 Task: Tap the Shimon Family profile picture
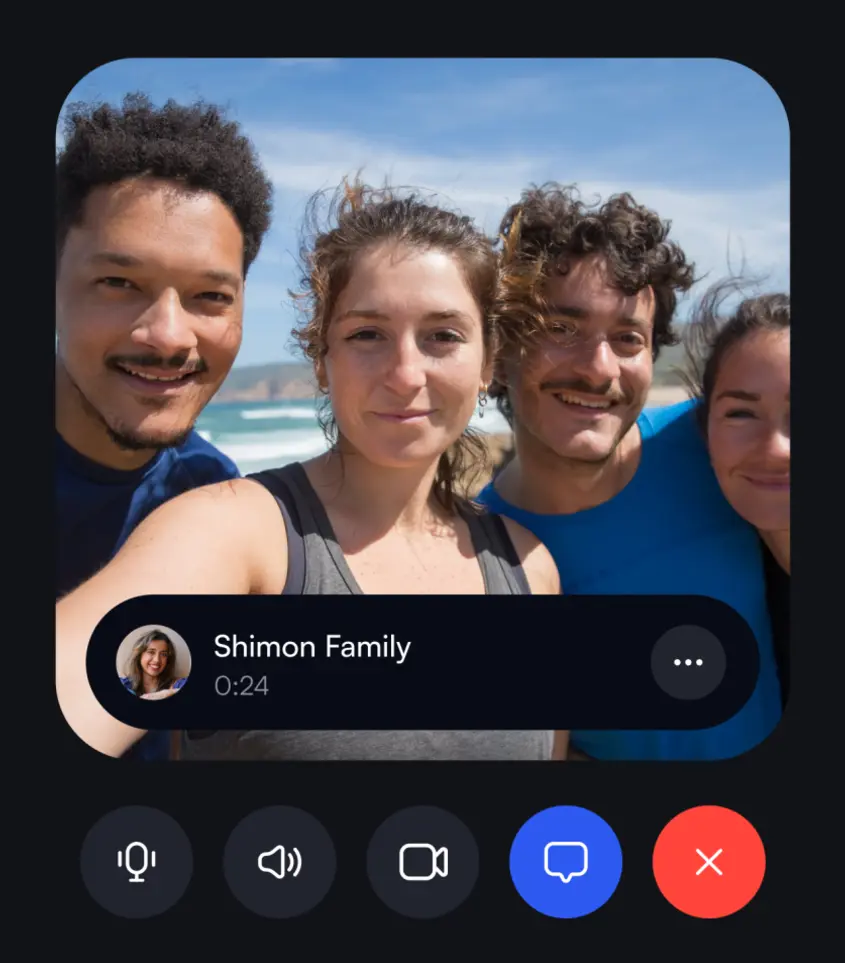pos(153,662)
